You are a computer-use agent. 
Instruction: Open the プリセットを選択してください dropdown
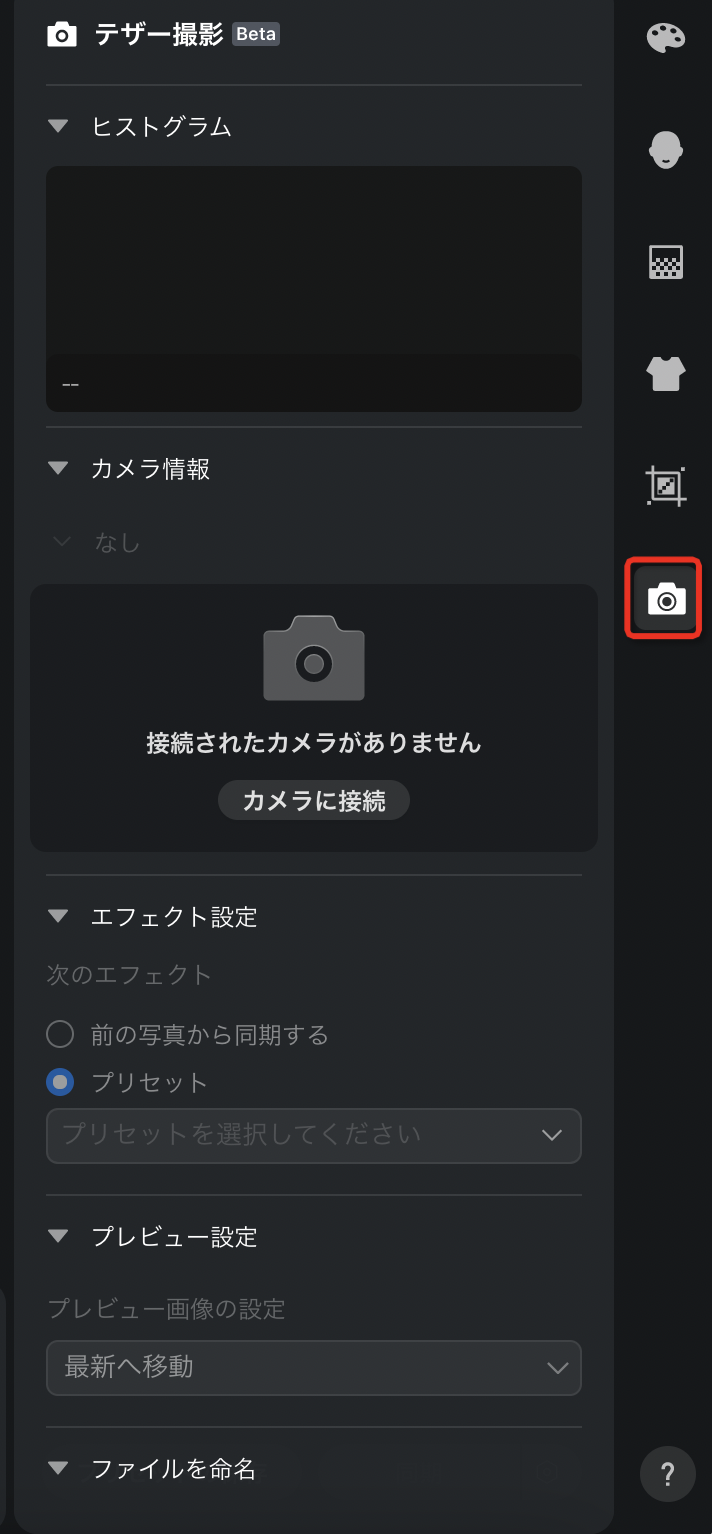click(314, 1135)
